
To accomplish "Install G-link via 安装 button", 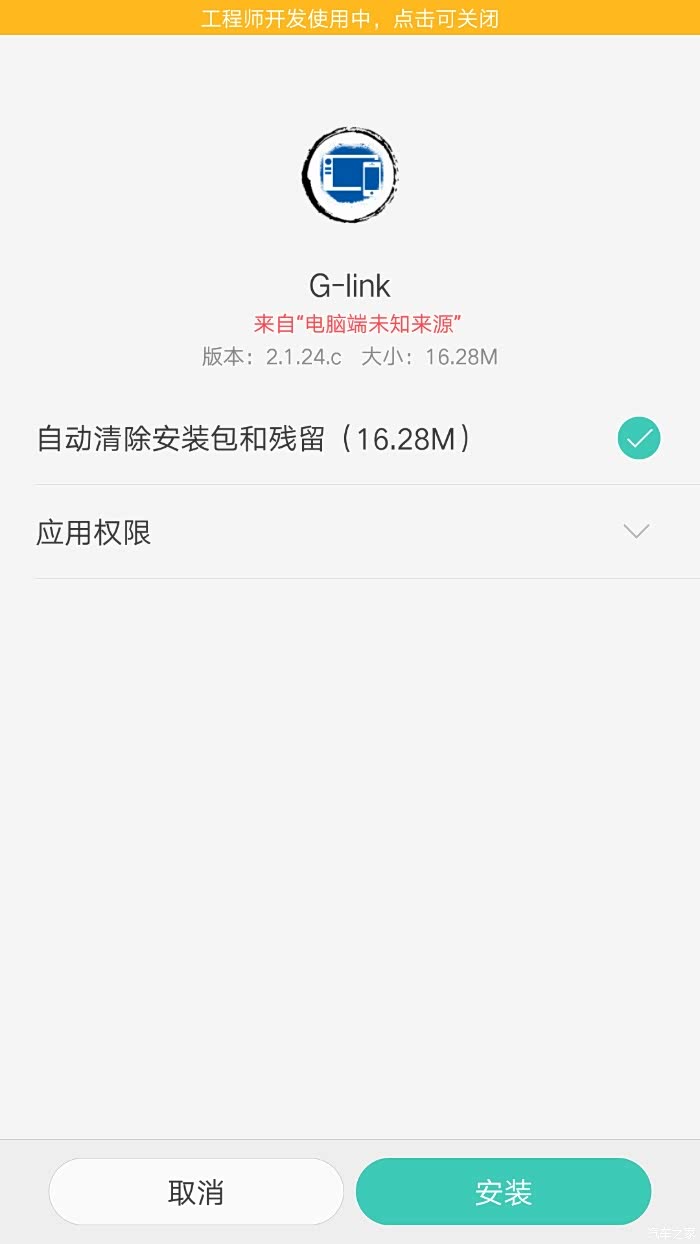I will click(x=503, y=1192).
